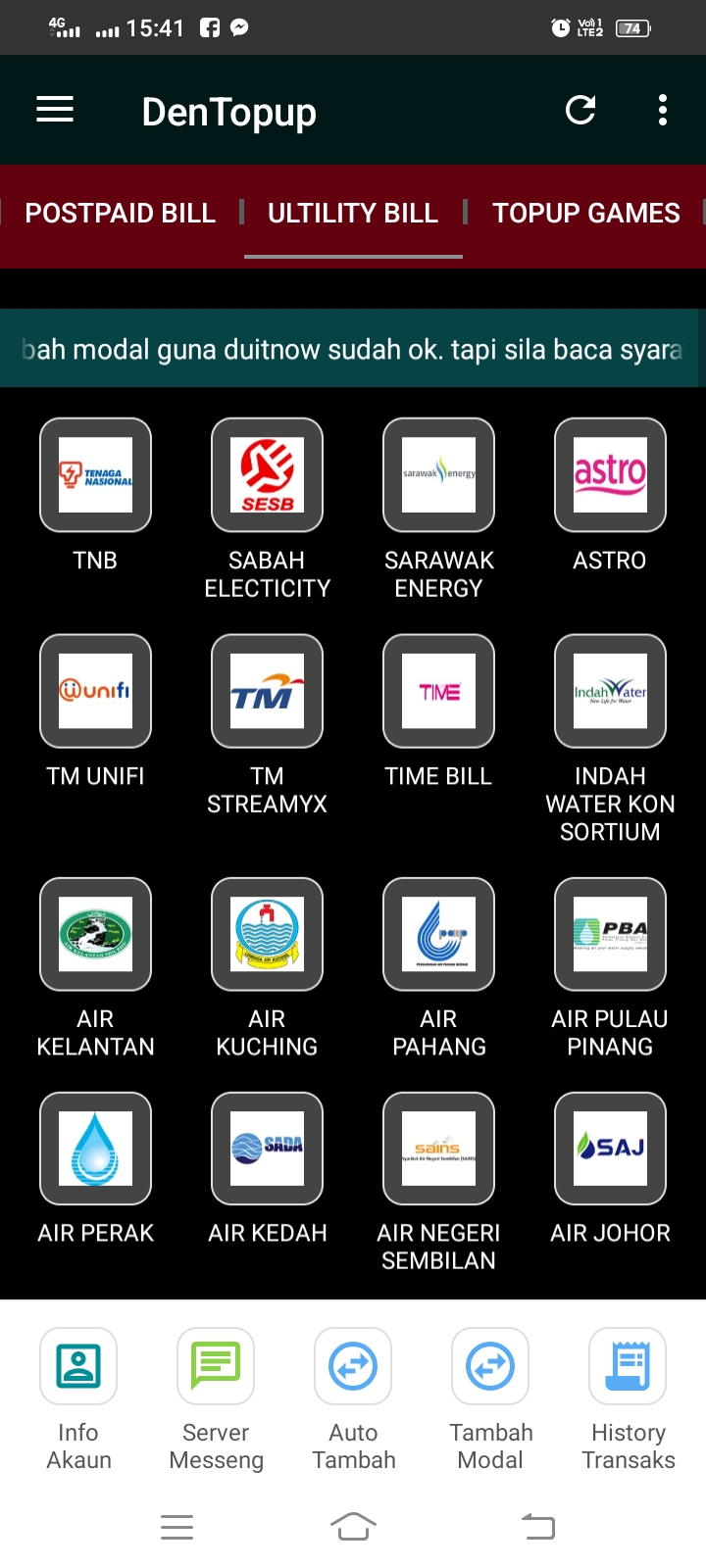Switch to the Postpaid Bill tab
This screenshot has height=1568, width=706.
click(120, 213)
